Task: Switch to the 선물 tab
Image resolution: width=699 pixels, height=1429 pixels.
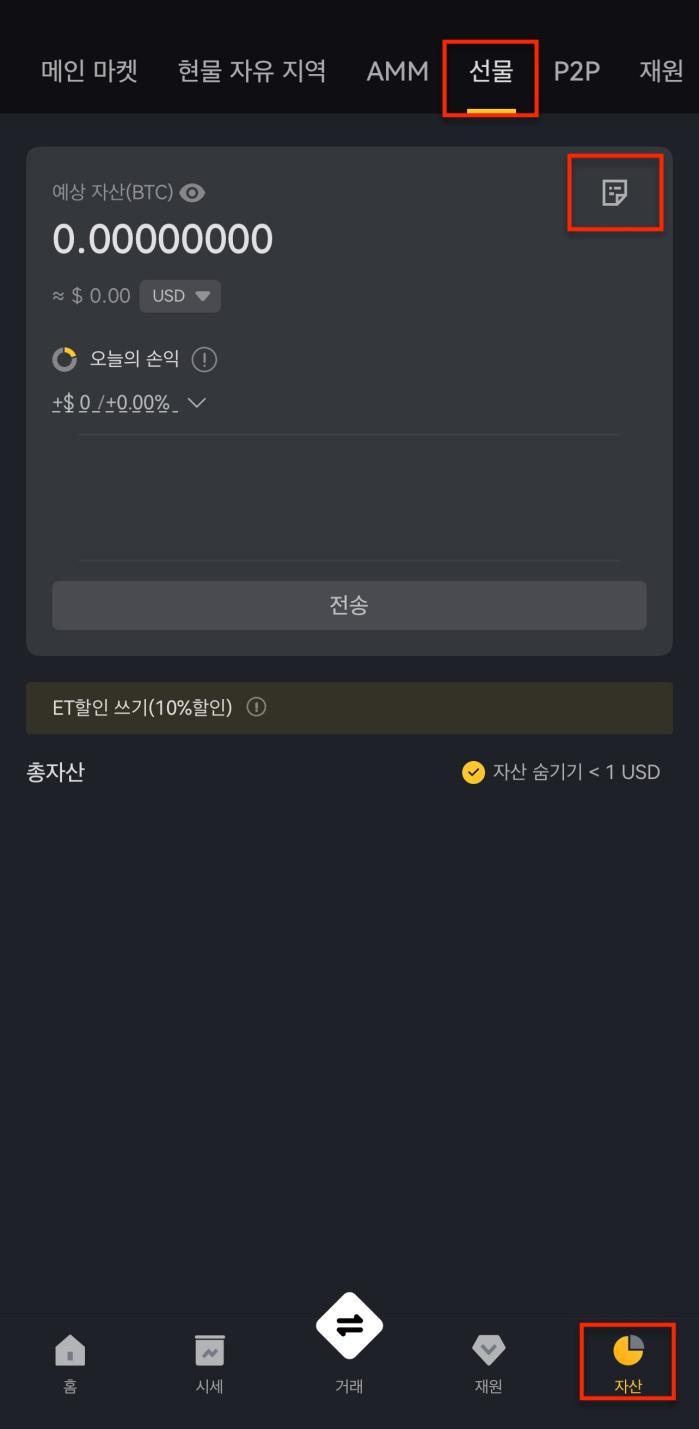Action: pos(491,72)
